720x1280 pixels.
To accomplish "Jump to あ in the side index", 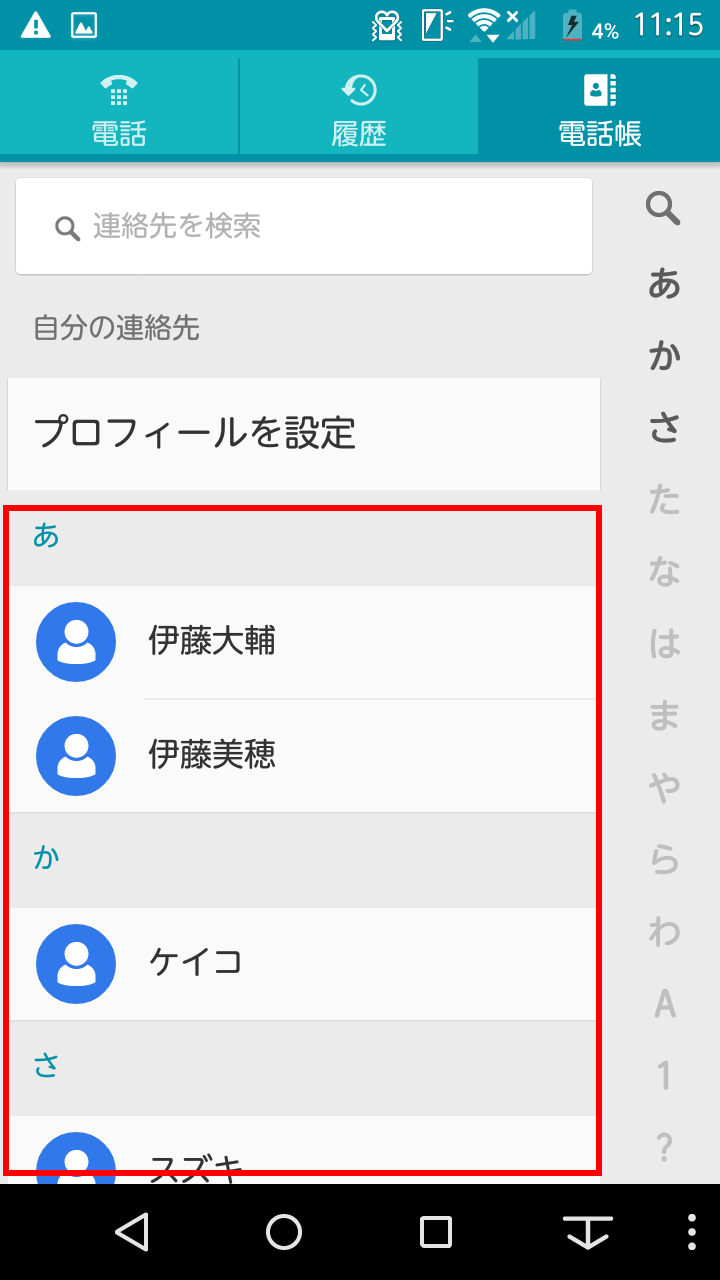I will [x=664, y=284].
